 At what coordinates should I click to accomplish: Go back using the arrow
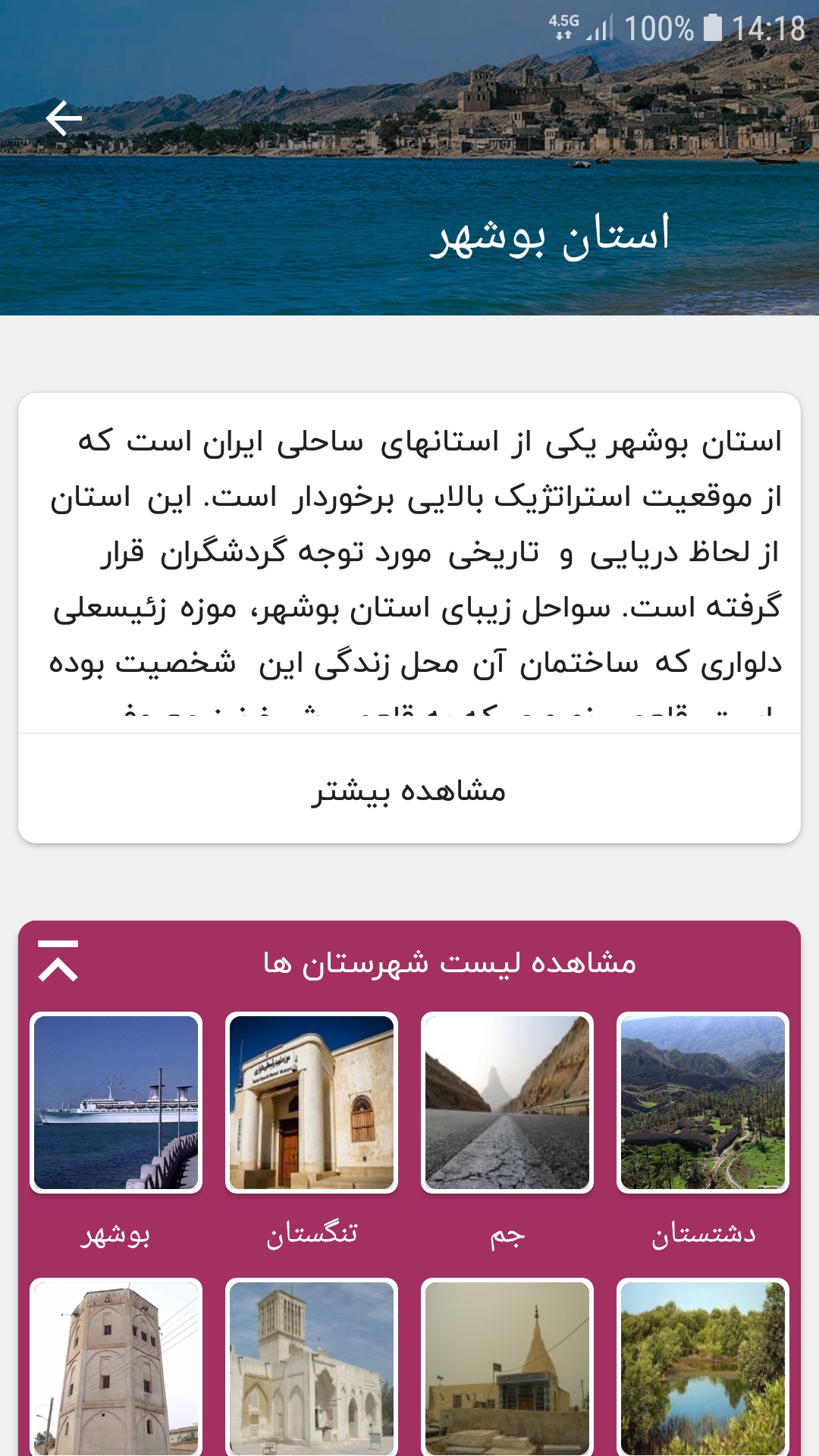pyautogui.click(x=64, y=118)
